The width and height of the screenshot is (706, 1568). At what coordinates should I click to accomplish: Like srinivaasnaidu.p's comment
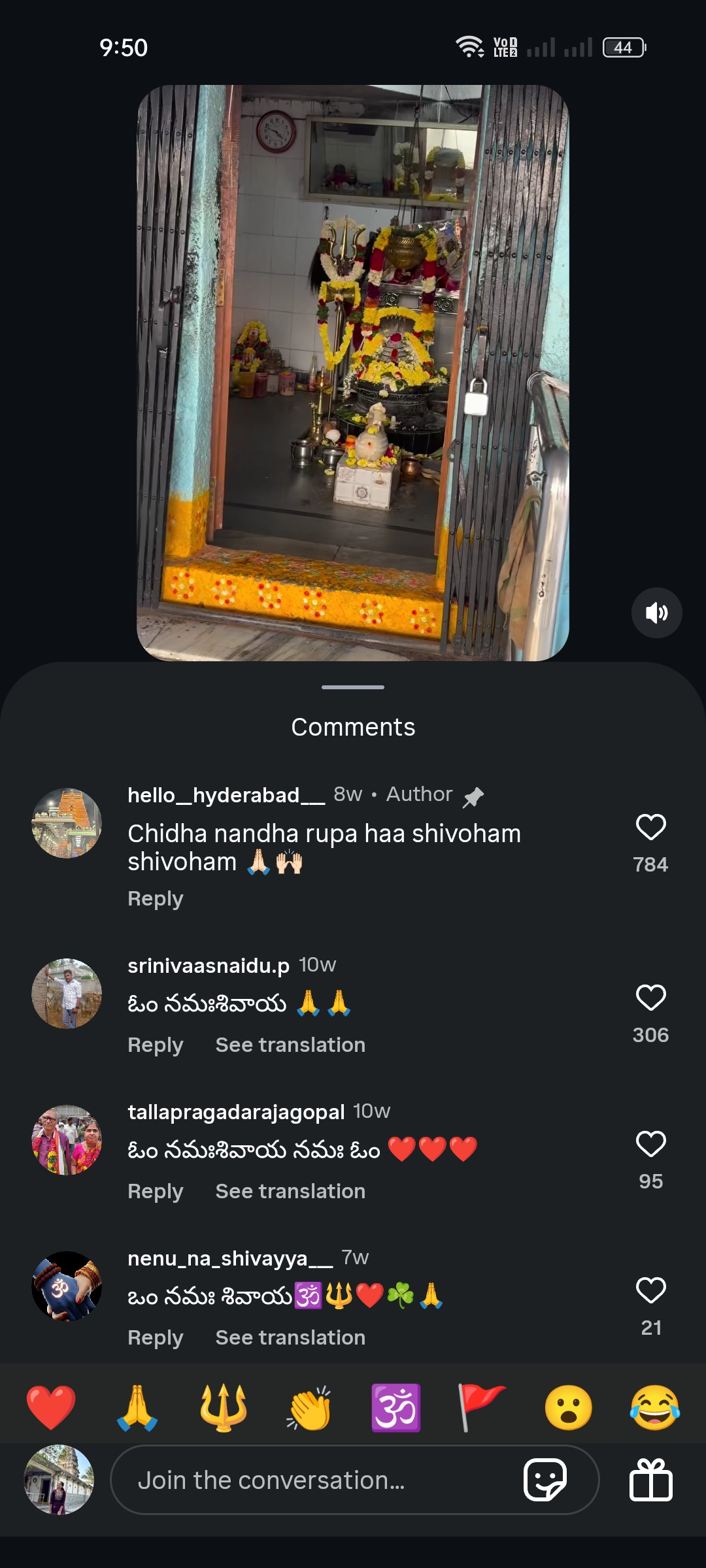[x=650, y=998]
